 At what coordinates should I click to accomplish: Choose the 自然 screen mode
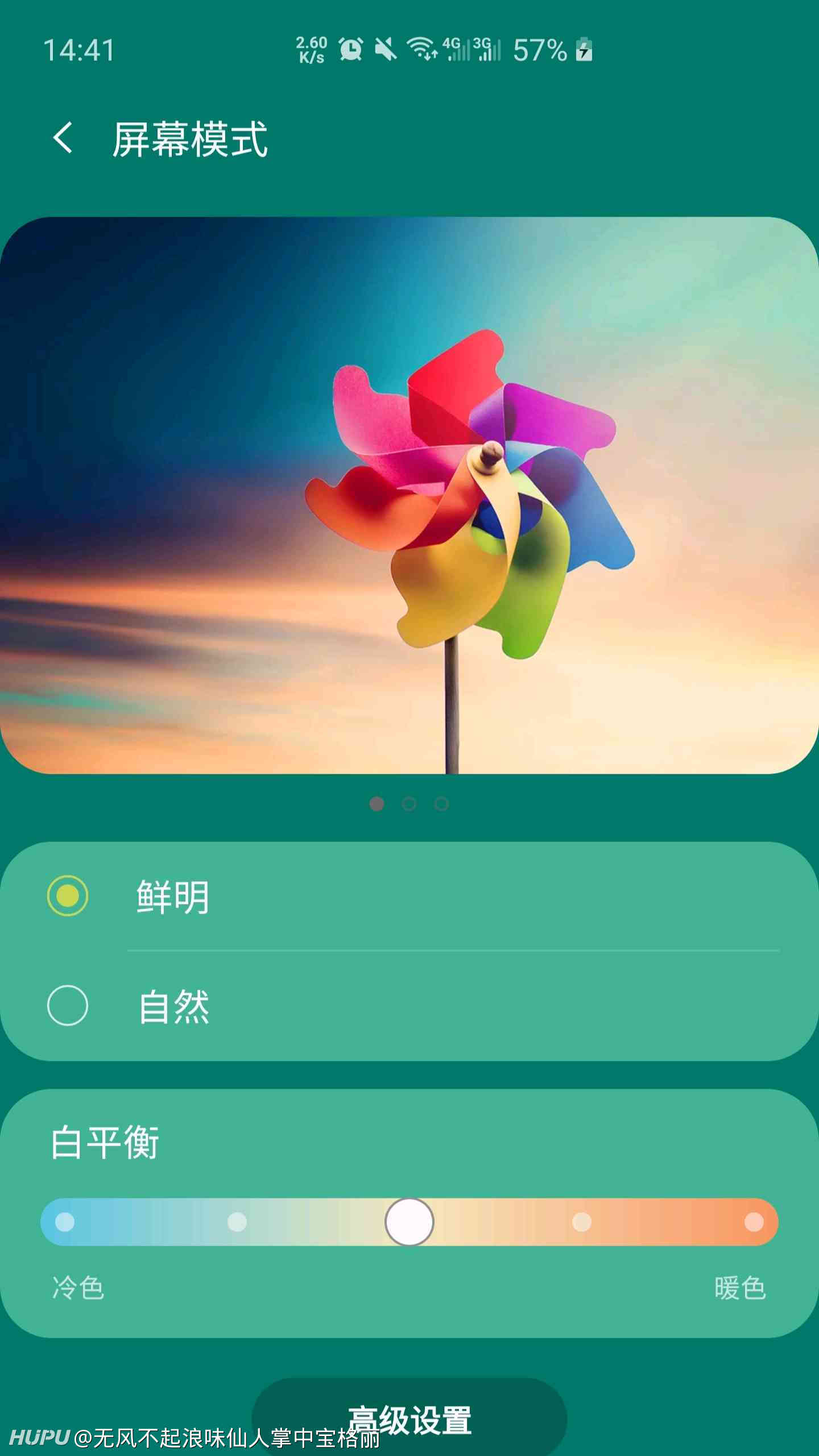tap(409, 1006)
